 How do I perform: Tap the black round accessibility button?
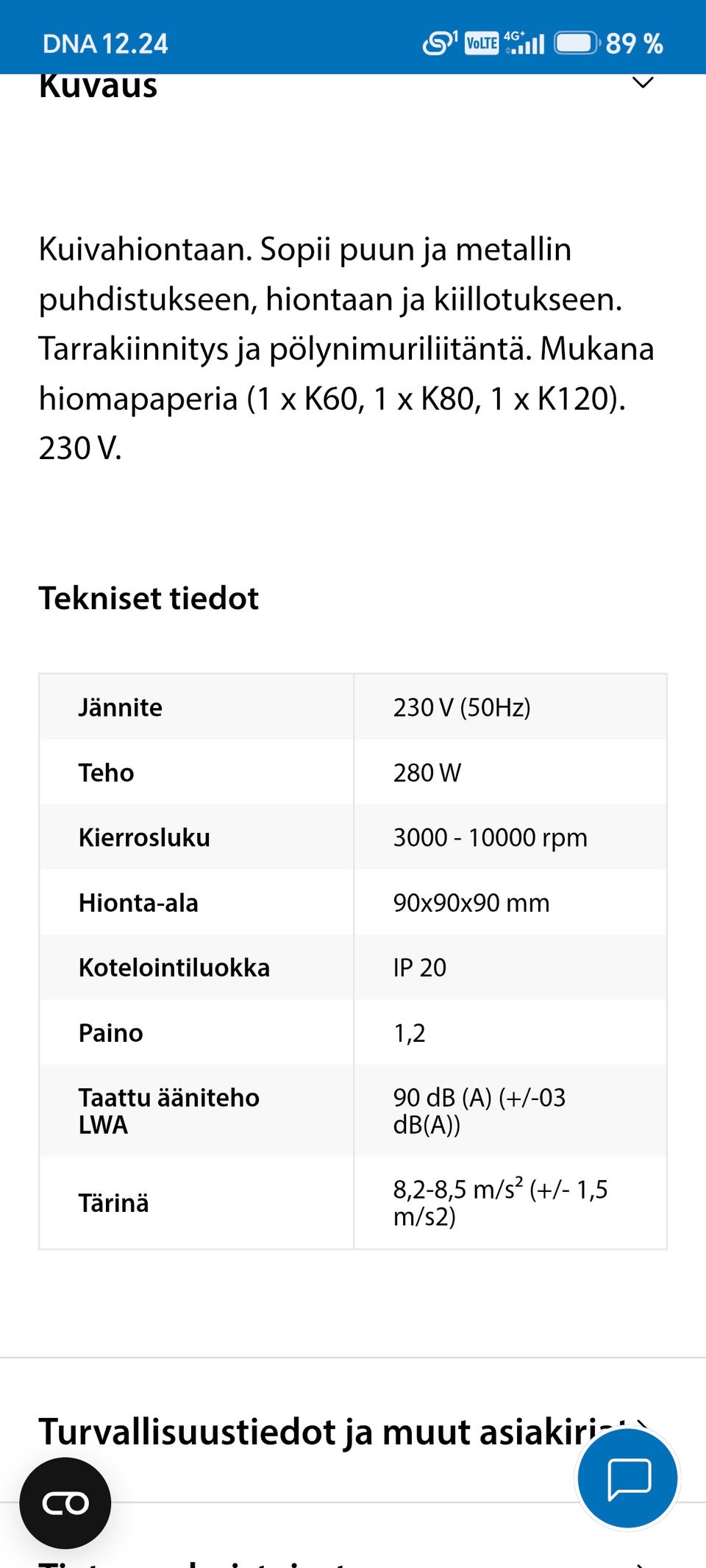(x=65, y=1503)
